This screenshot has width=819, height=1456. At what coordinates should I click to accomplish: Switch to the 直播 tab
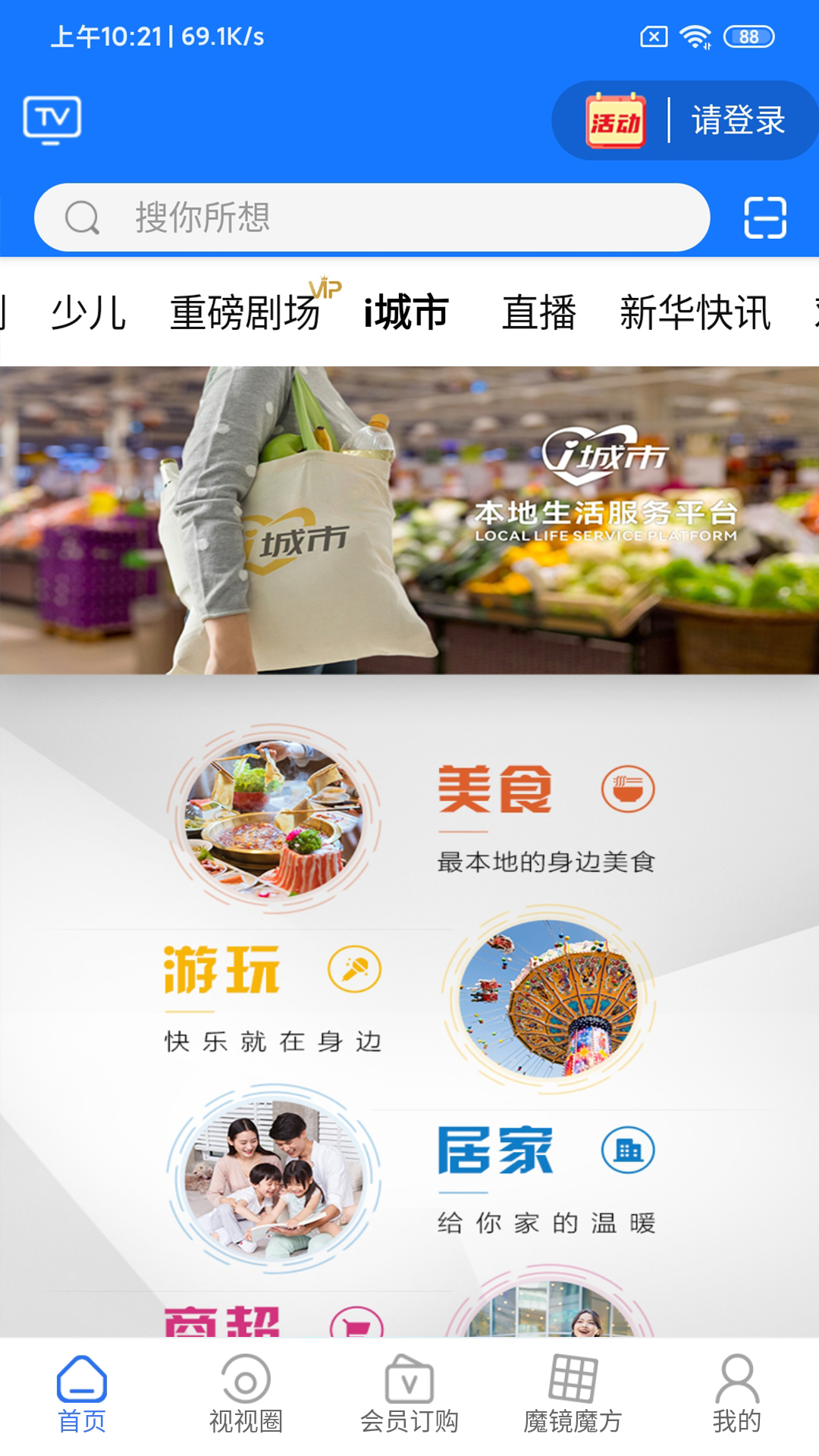coord(539,312)
